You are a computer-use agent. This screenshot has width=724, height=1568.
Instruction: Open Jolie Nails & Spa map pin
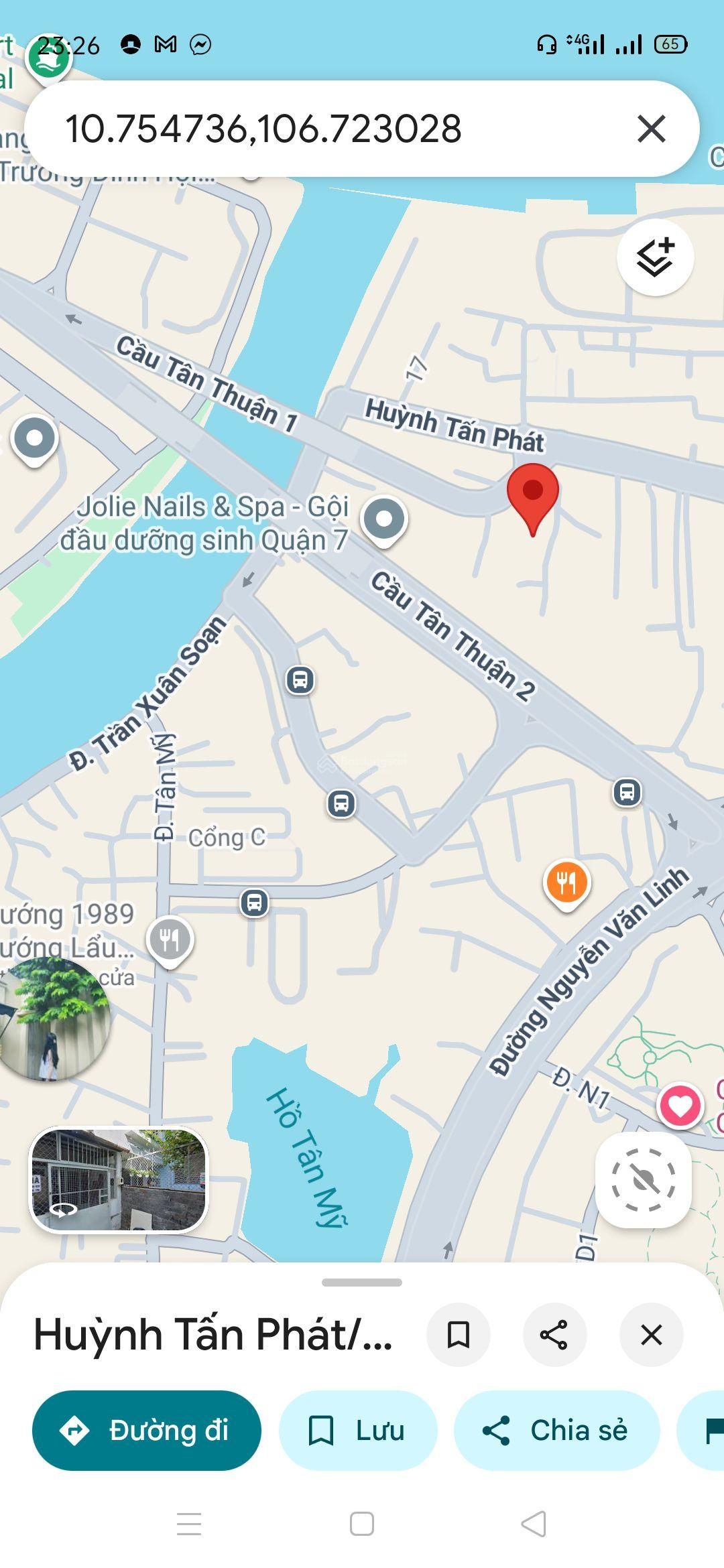pos(383,520)
